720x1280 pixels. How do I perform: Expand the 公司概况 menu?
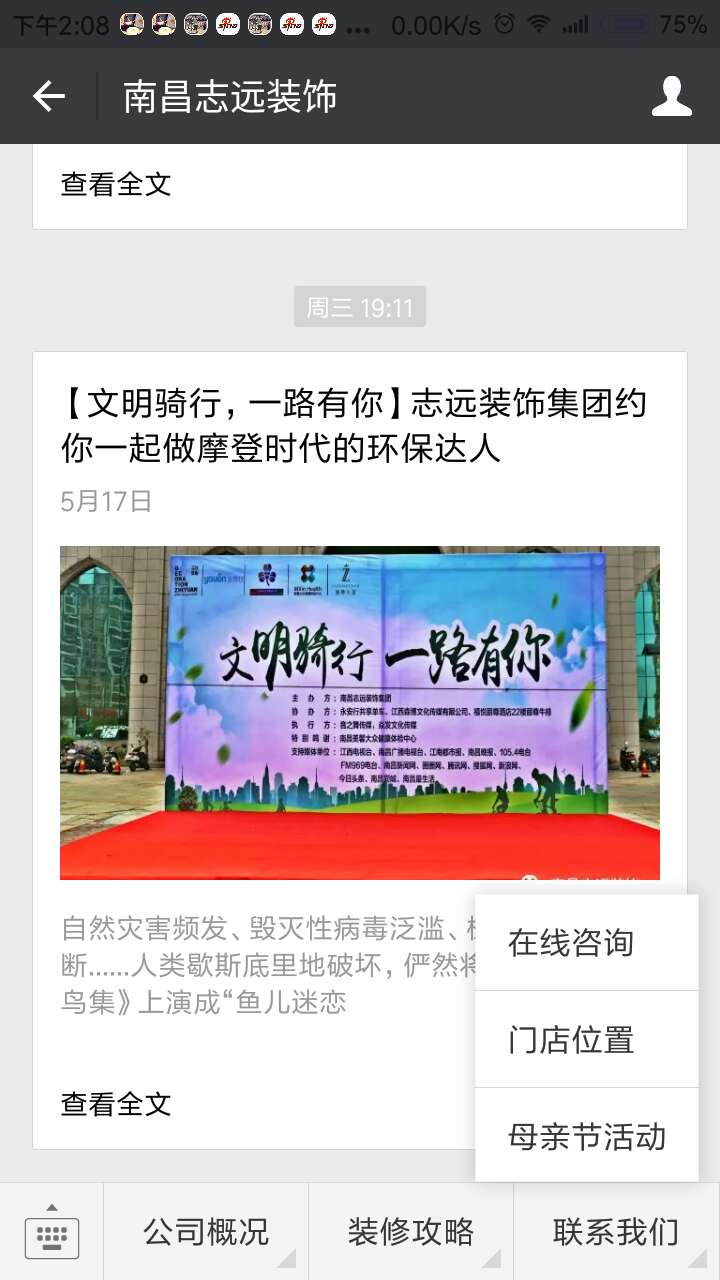click(x=206, y=1232)
